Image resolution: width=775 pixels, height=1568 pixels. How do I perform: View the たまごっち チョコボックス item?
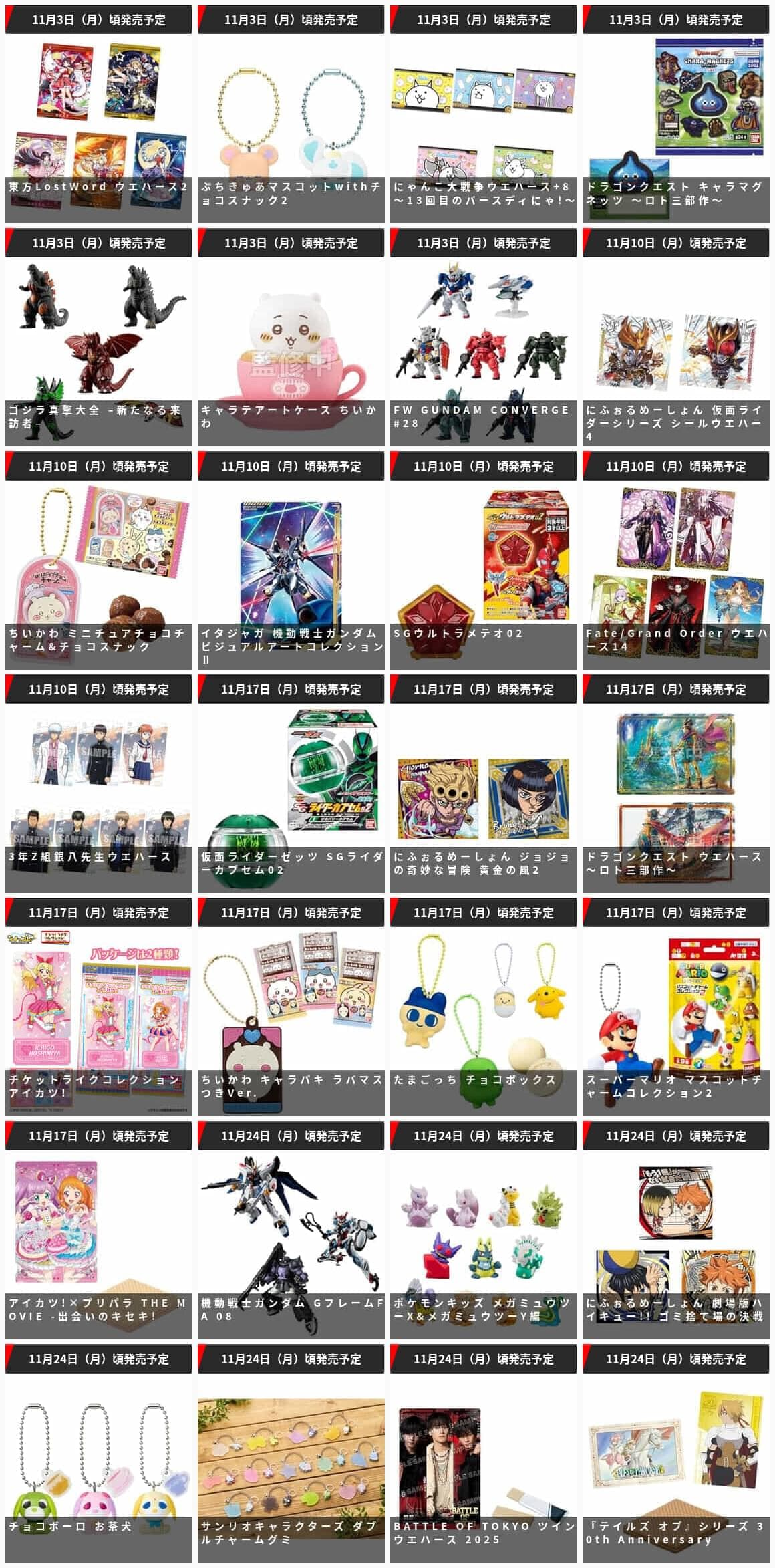483,1020
